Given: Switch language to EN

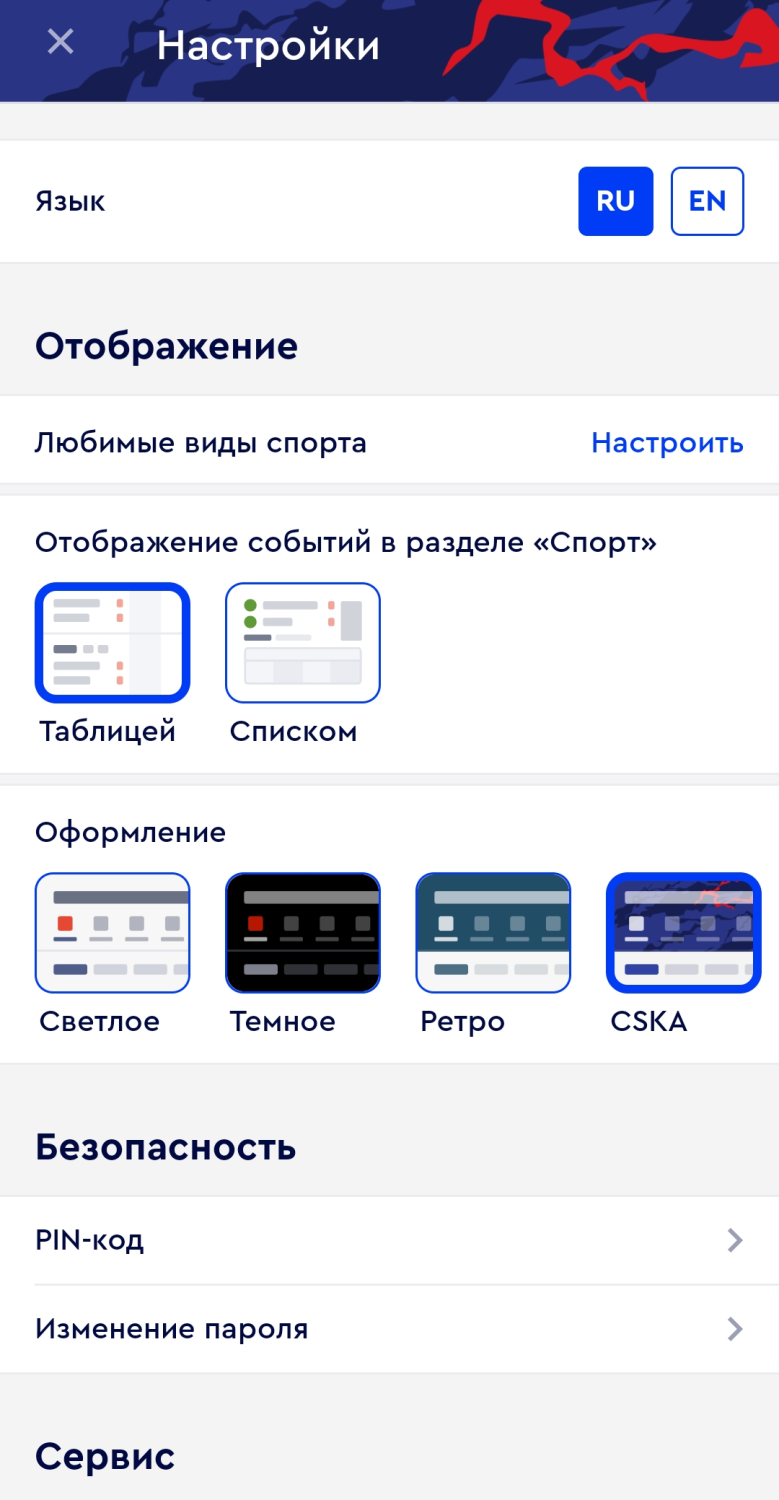Looking at the screenshot, I should [707, 201].
